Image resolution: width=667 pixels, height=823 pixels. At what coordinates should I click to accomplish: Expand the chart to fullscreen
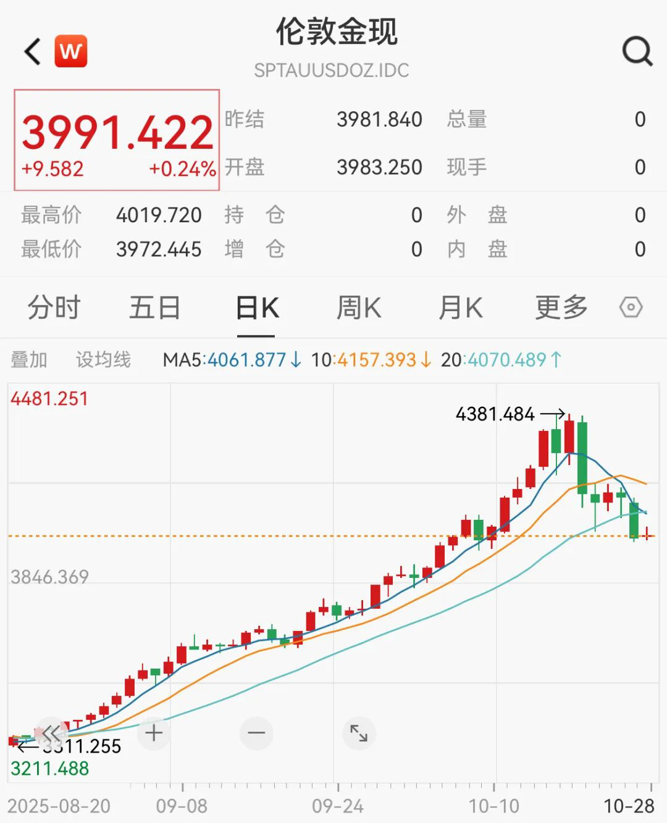358,733
